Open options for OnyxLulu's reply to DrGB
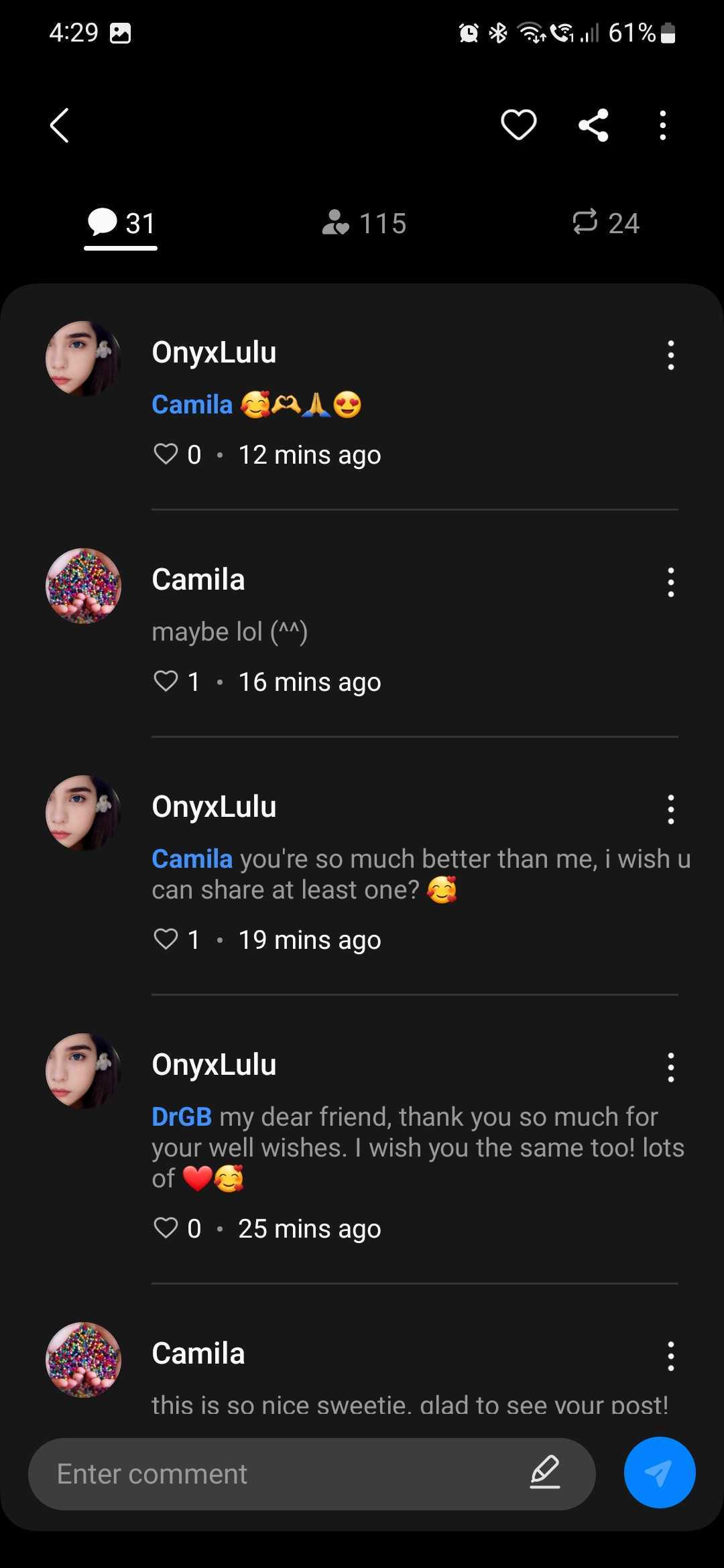Screen dimensions: 724x1568 point(670,1067)
